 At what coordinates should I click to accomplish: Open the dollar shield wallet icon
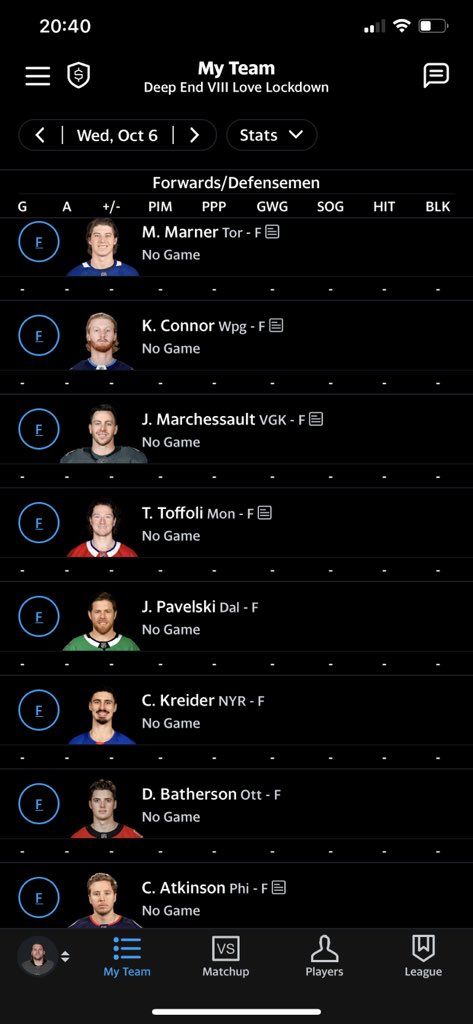[x=78, y=76]
